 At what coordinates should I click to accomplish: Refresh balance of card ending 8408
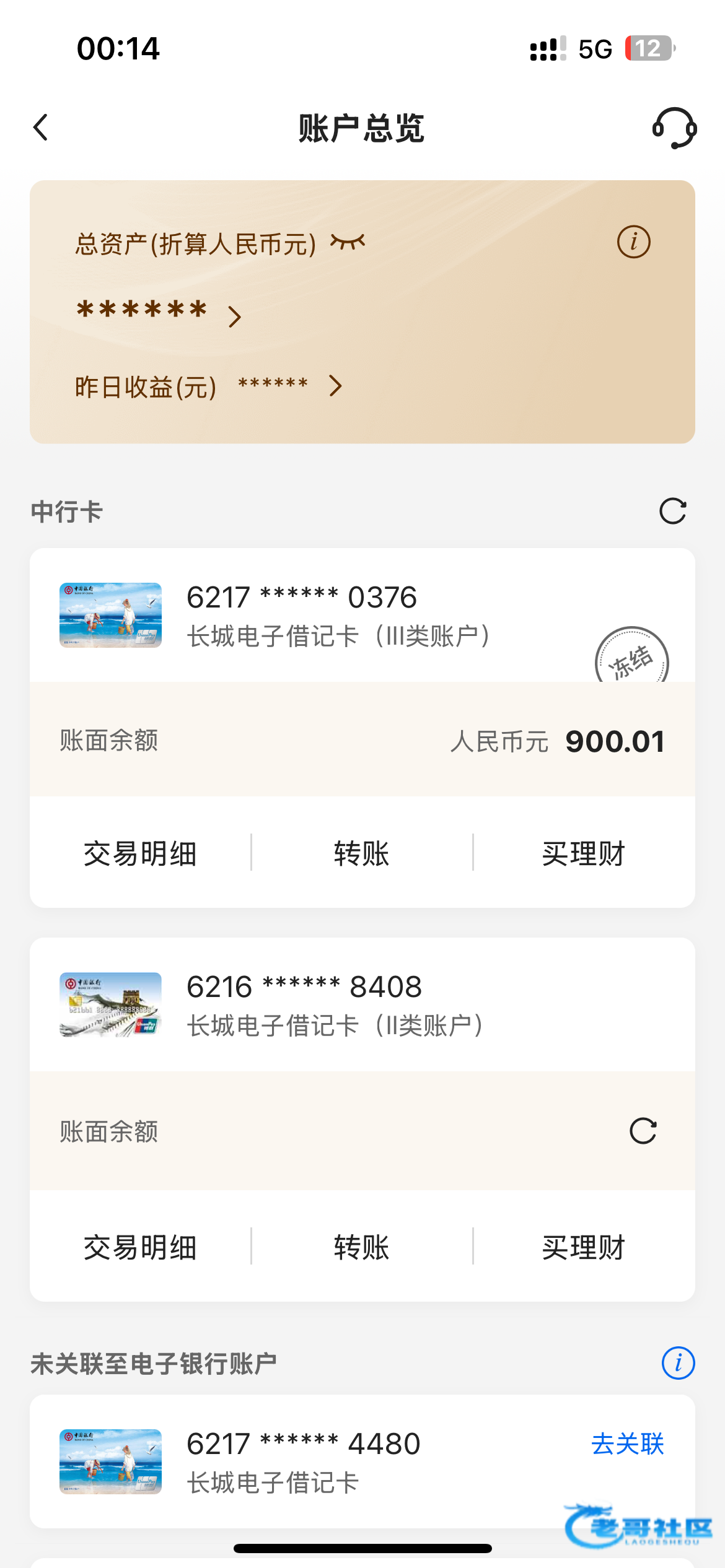643,1131
